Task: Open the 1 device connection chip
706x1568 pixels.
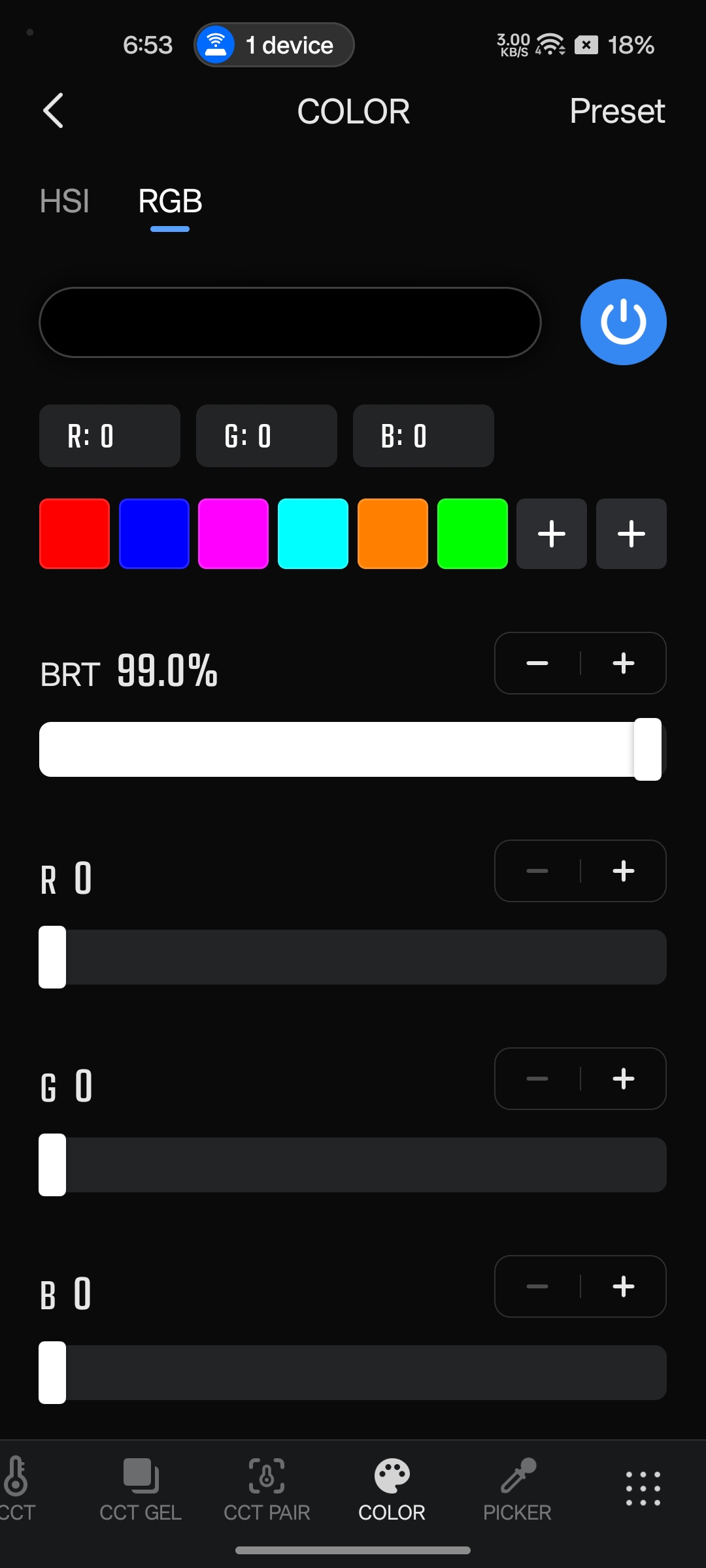Action: 274,45
